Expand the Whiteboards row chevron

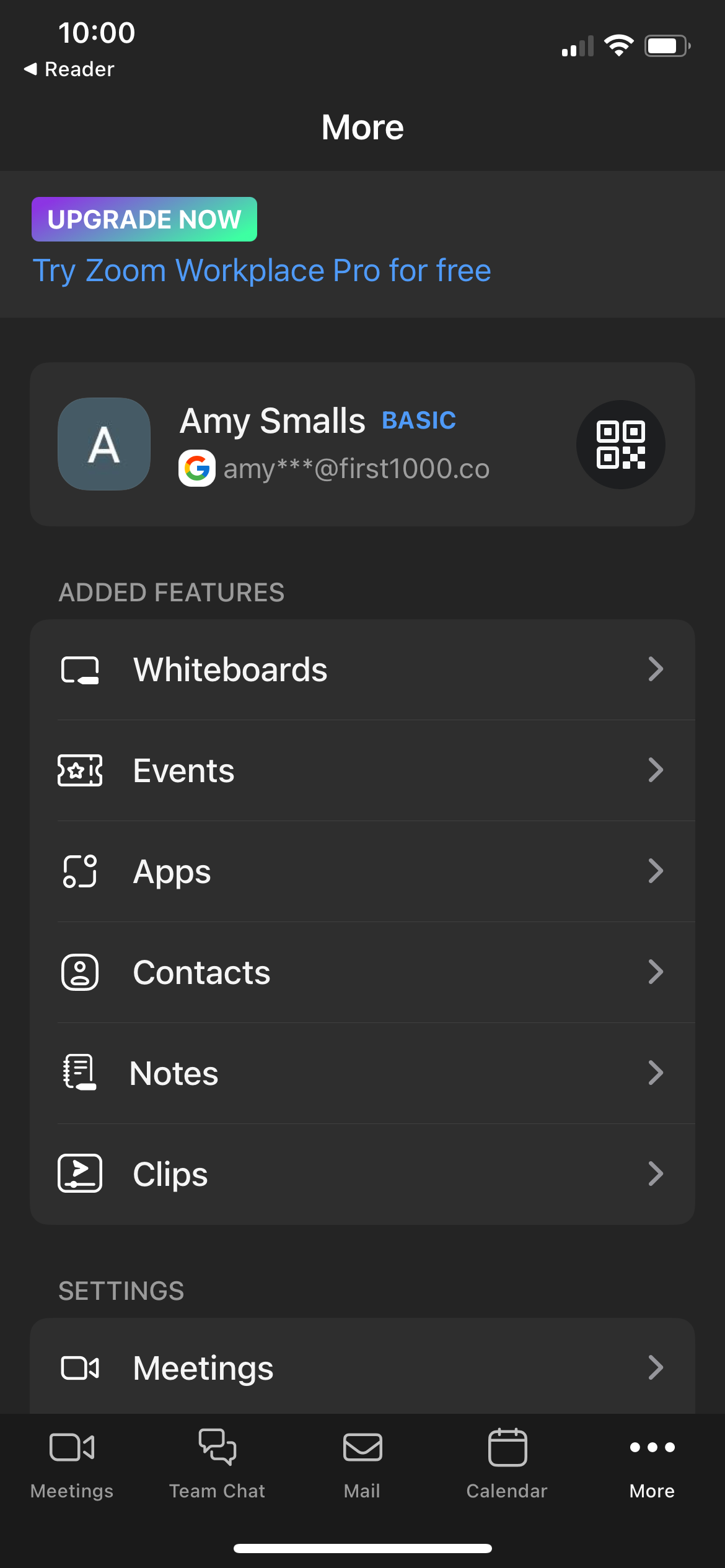656,669
